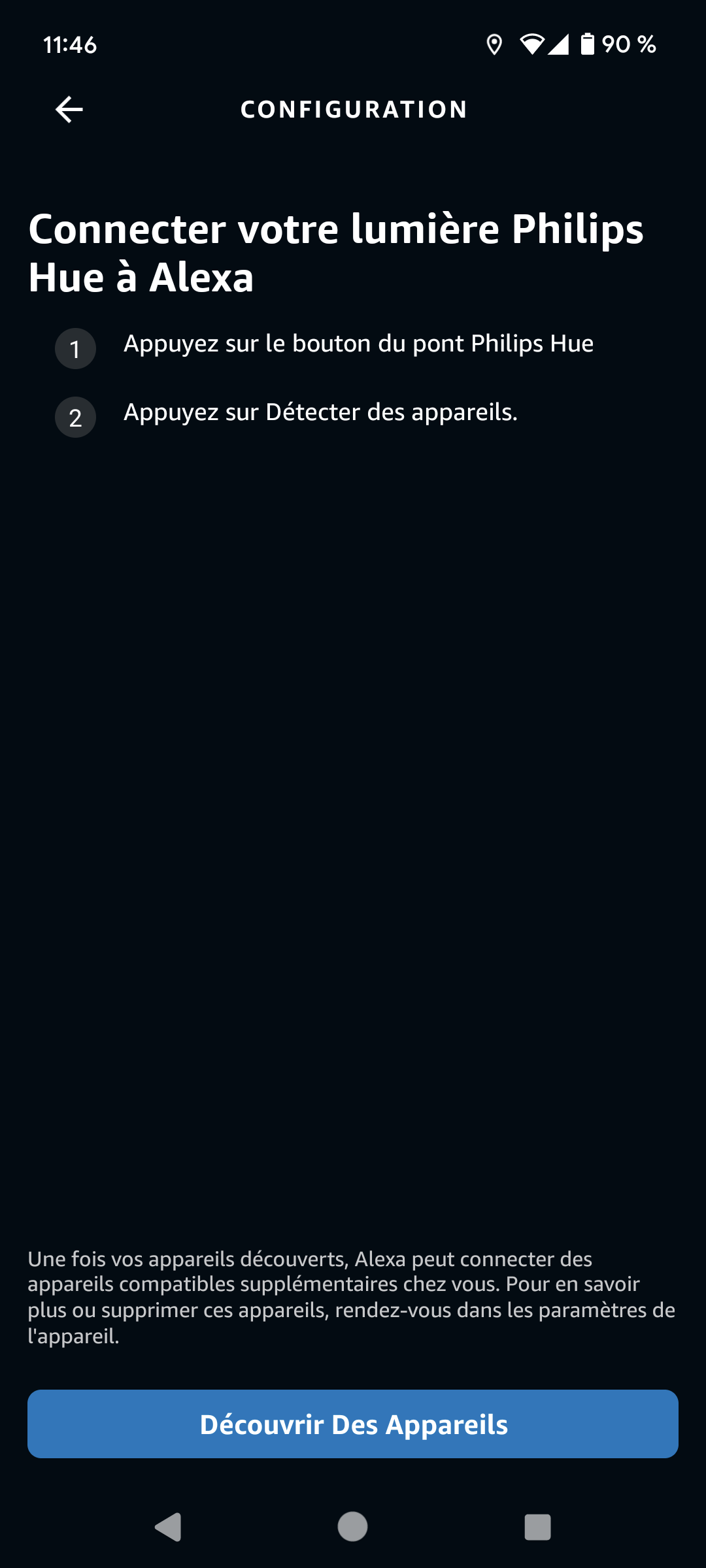Image resolution: width=706 pixels, height=1568 pixels.
Task: Open recent apps from the navigation bar
Action: pyautogui.click(x=537, y=1527)
